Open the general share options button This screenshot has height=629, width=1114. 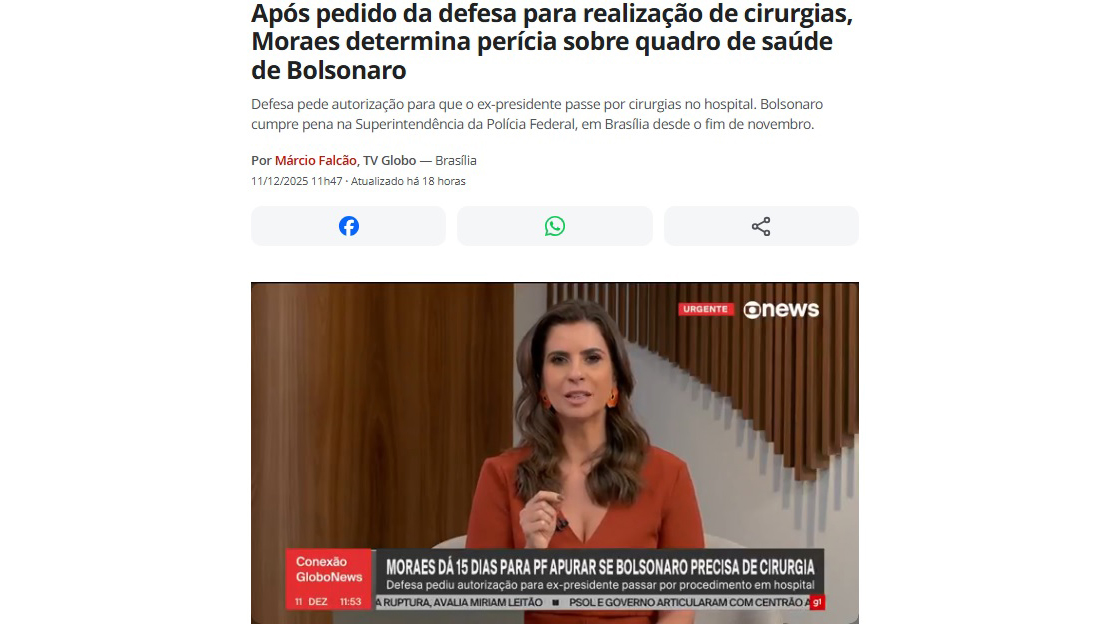761,226
